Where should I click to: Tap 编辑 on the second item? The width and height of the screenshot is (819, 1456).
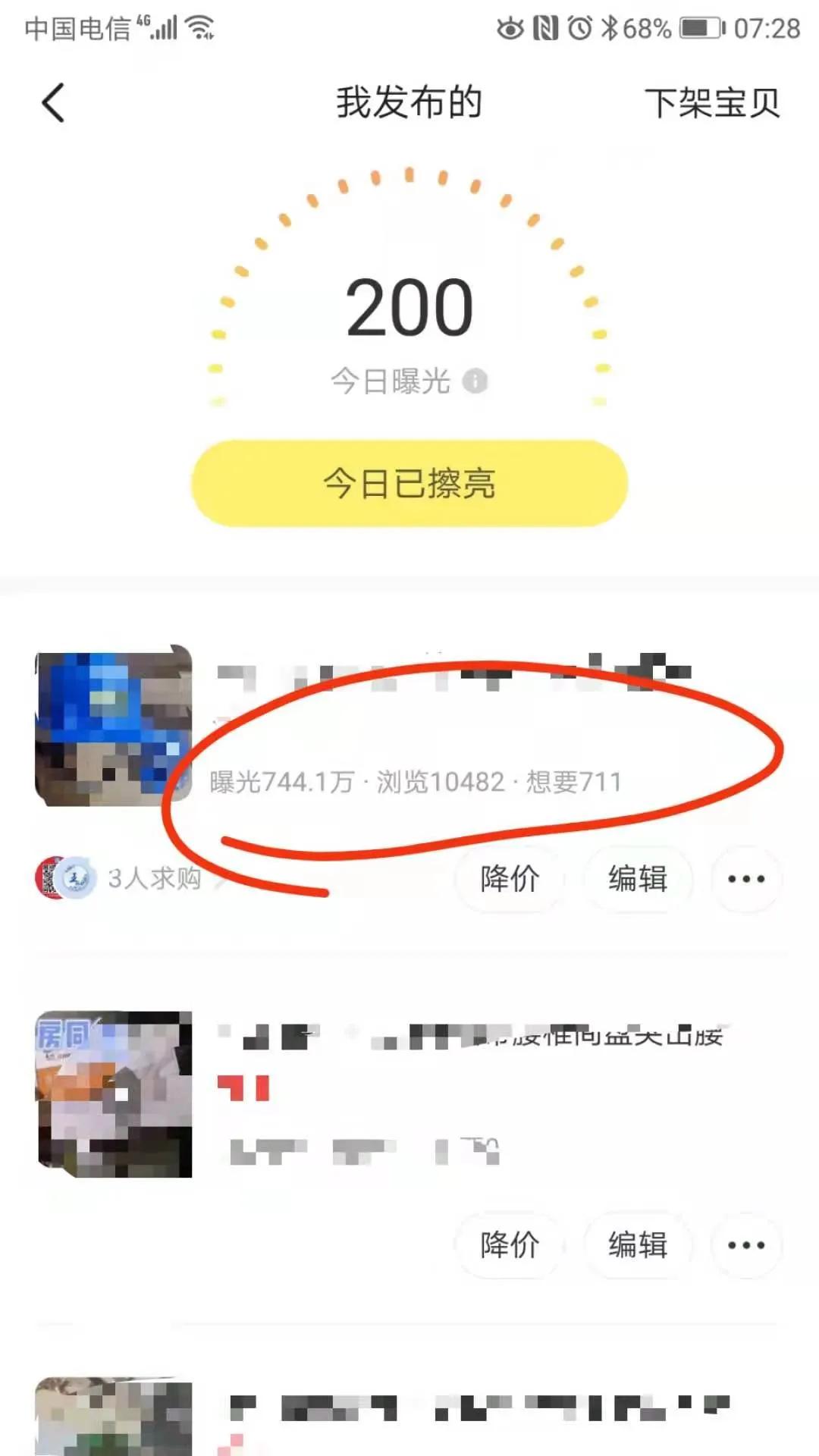(x=638, y=1244)
